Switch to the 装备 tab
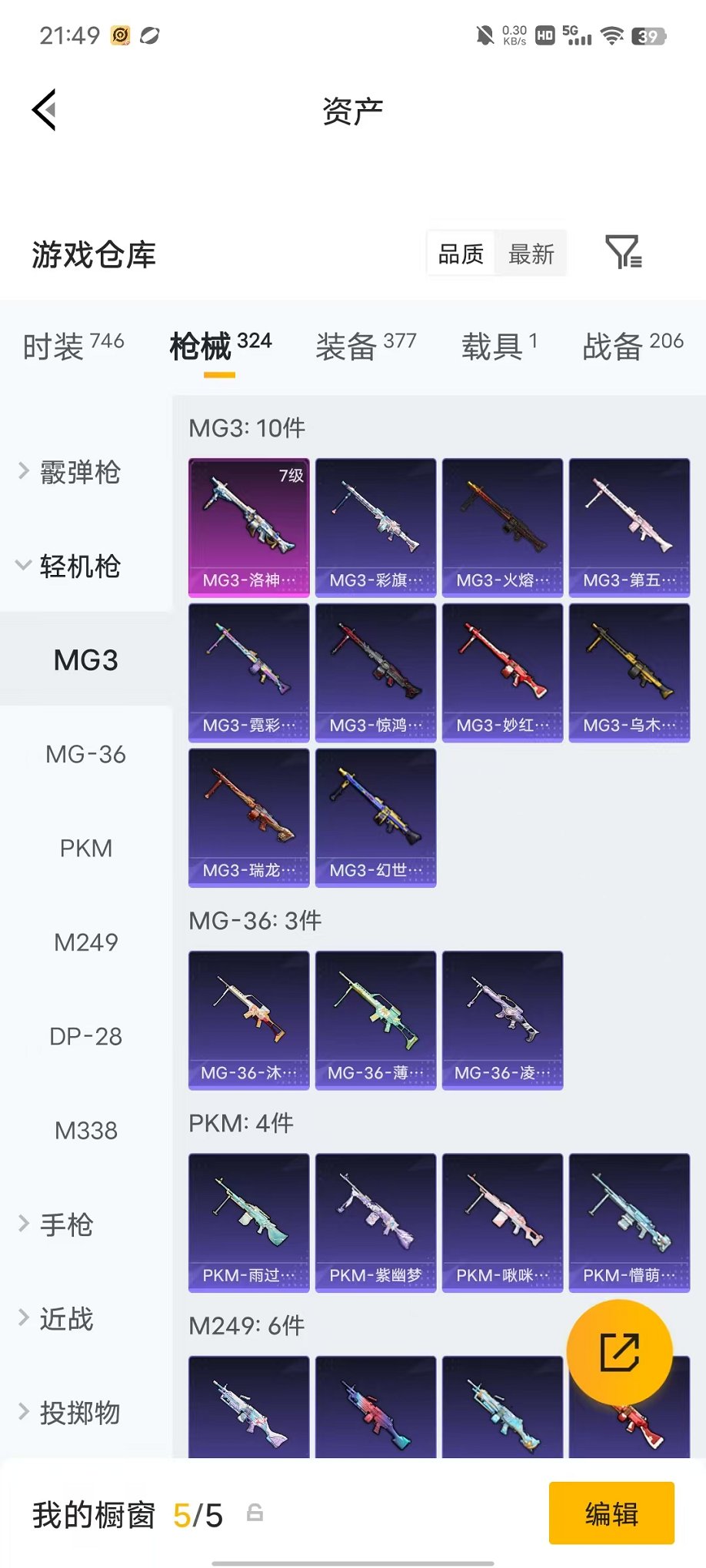706x1568 pixels. (x=366, y=346)
